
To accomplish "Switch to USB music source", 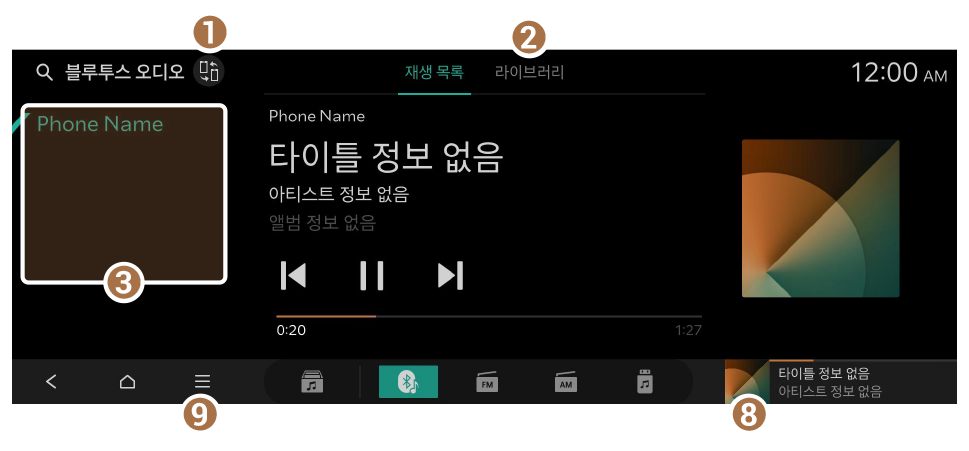I will 645,382.
